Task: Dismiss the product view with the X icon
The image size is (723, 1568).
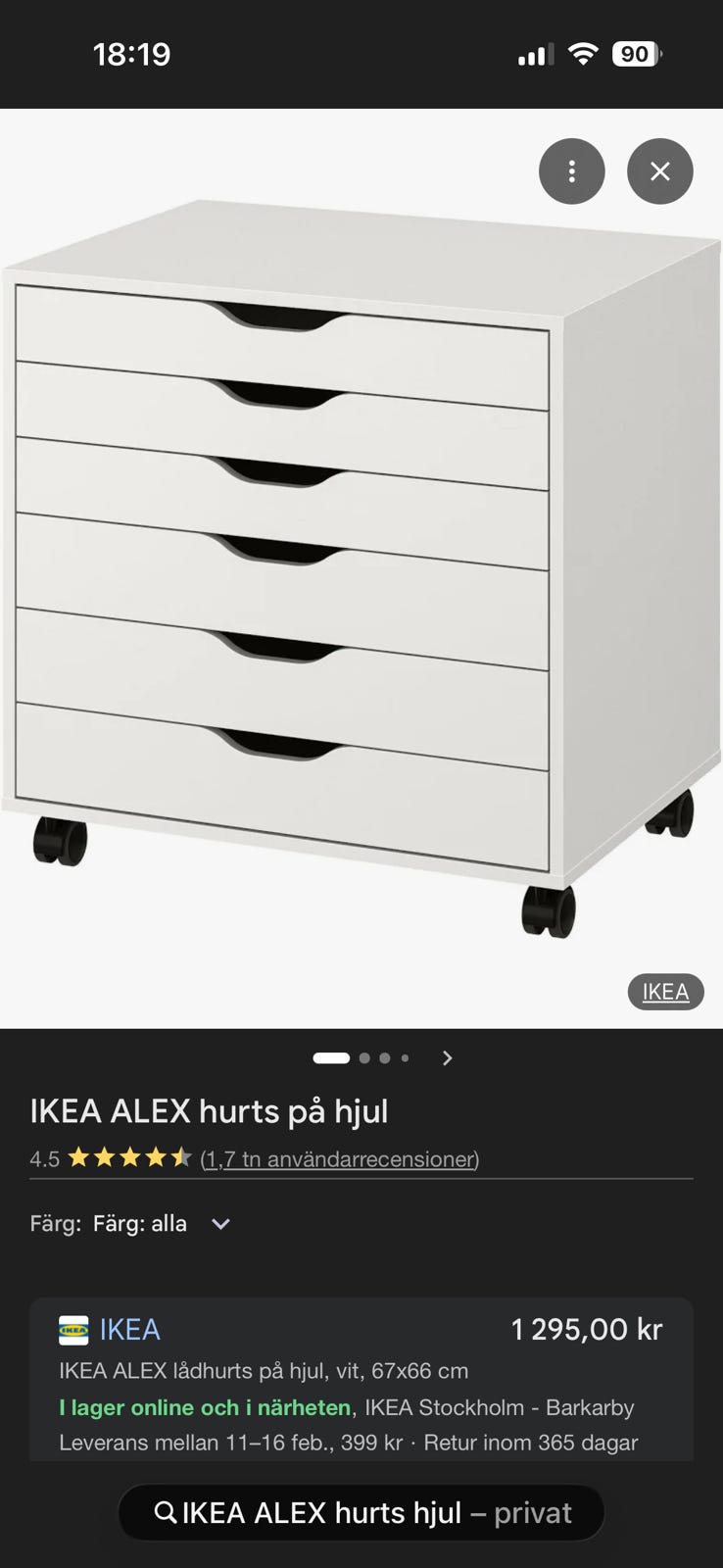Action: pos(659,171)
